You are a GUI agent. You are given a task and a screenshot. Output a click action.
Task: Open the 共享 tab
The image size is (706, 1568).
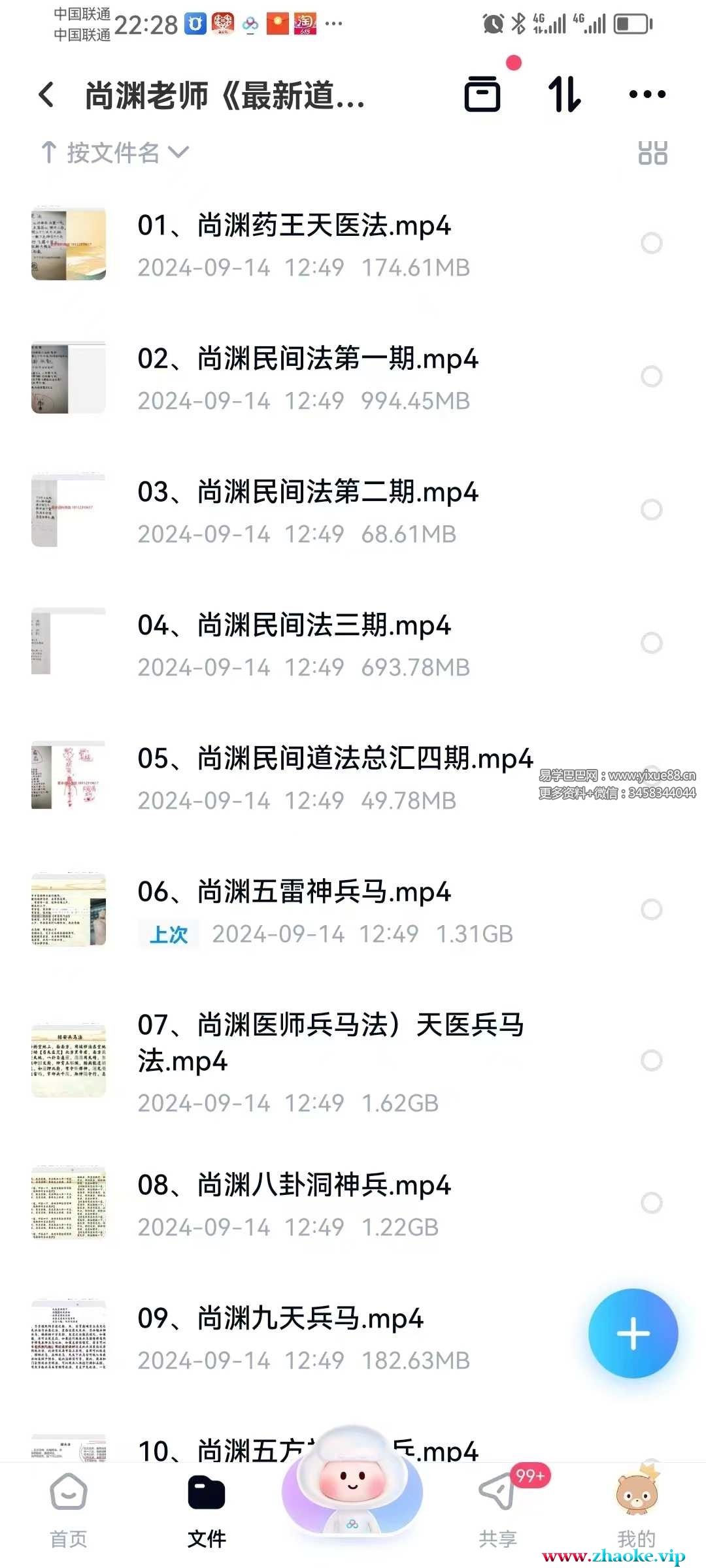click(x=497, y=1509)
